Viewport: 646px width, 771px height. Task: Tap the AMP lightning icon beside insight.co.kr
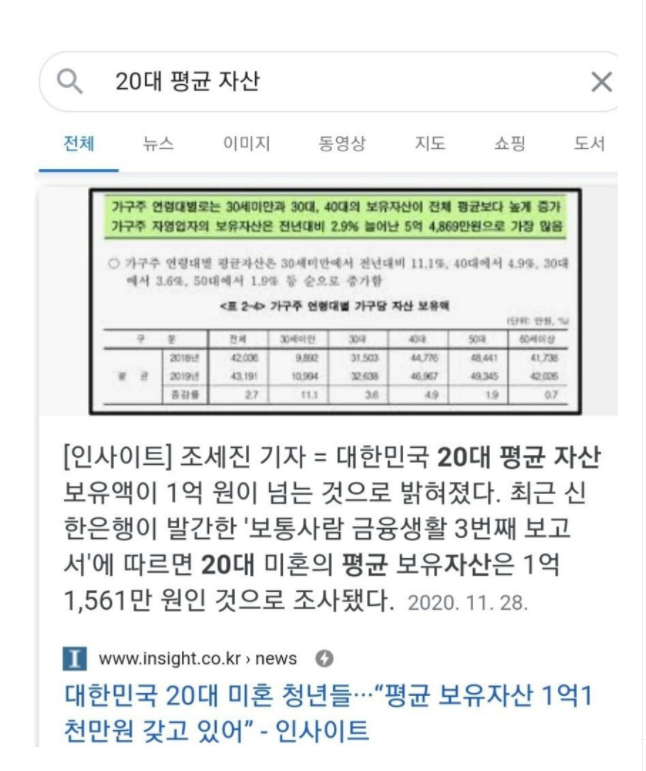click(x=323, y=658)
